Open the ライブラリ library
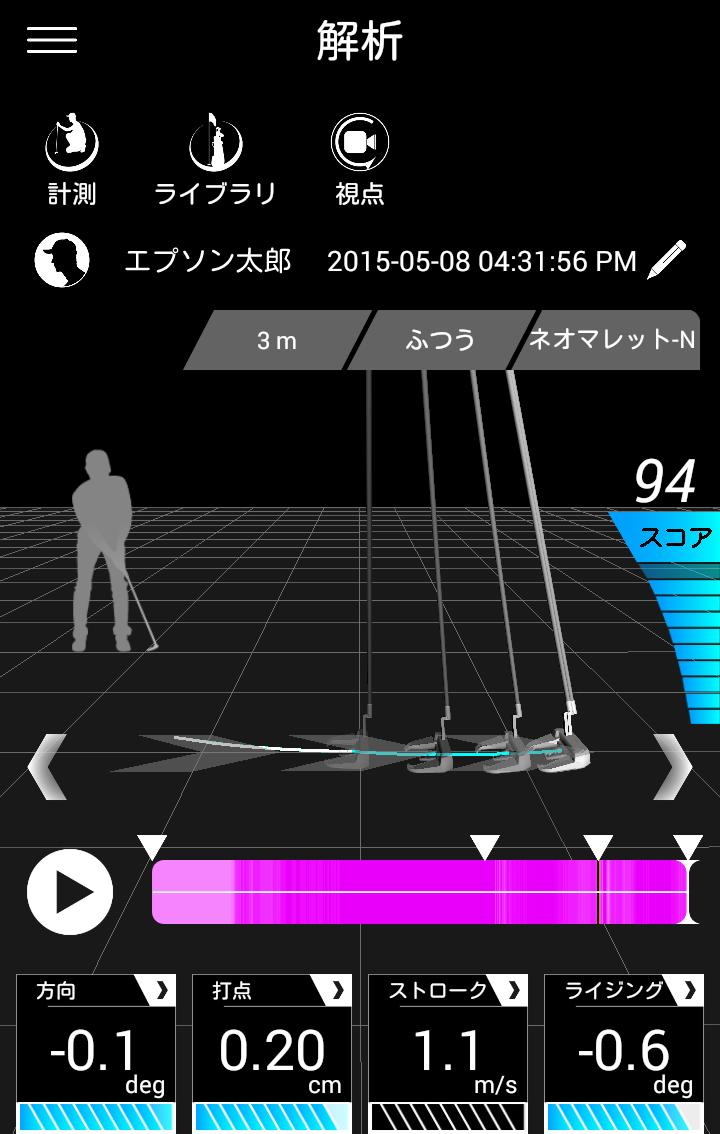720x1134 pixels. [215, 160]
